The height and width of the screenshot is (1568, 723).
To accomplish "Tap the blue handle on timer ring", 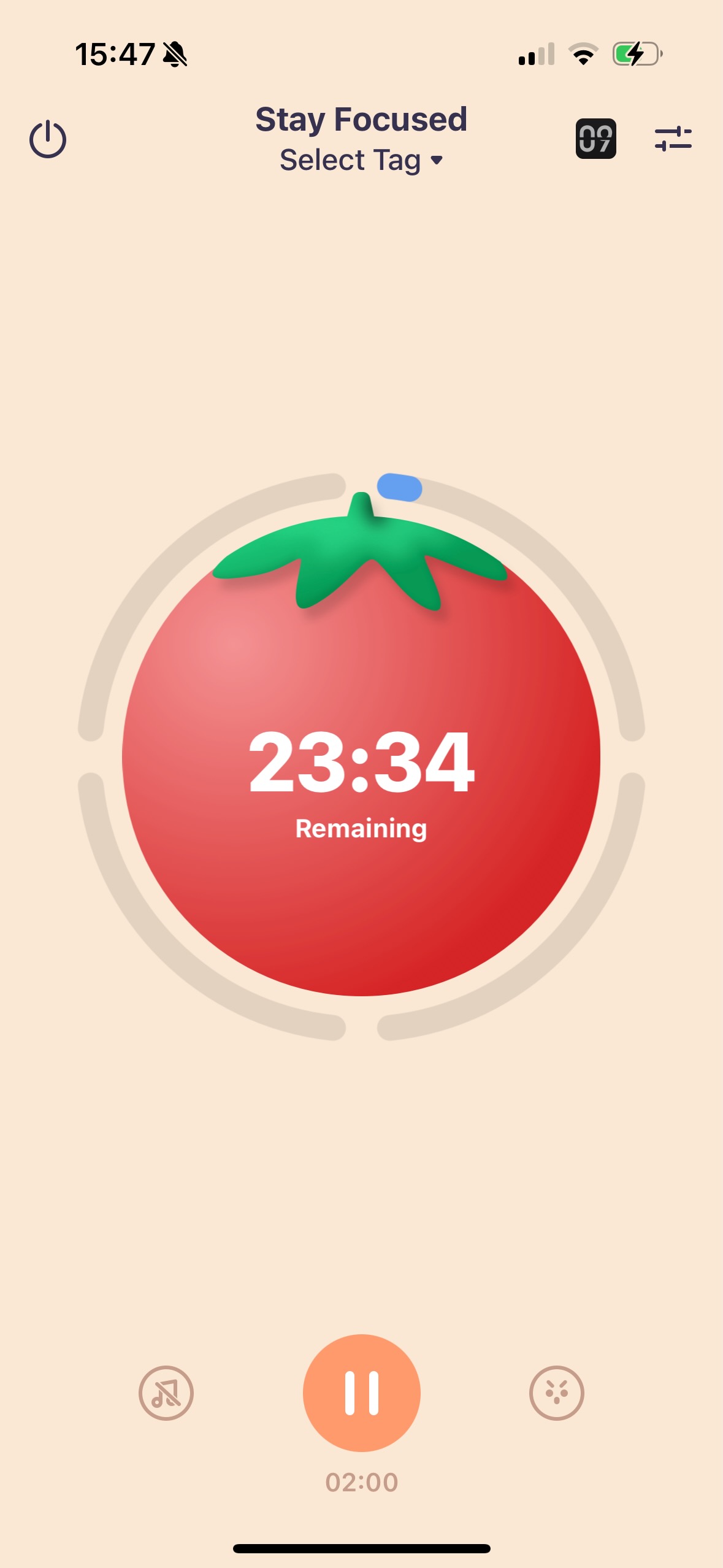I will (x=399, y=488).
